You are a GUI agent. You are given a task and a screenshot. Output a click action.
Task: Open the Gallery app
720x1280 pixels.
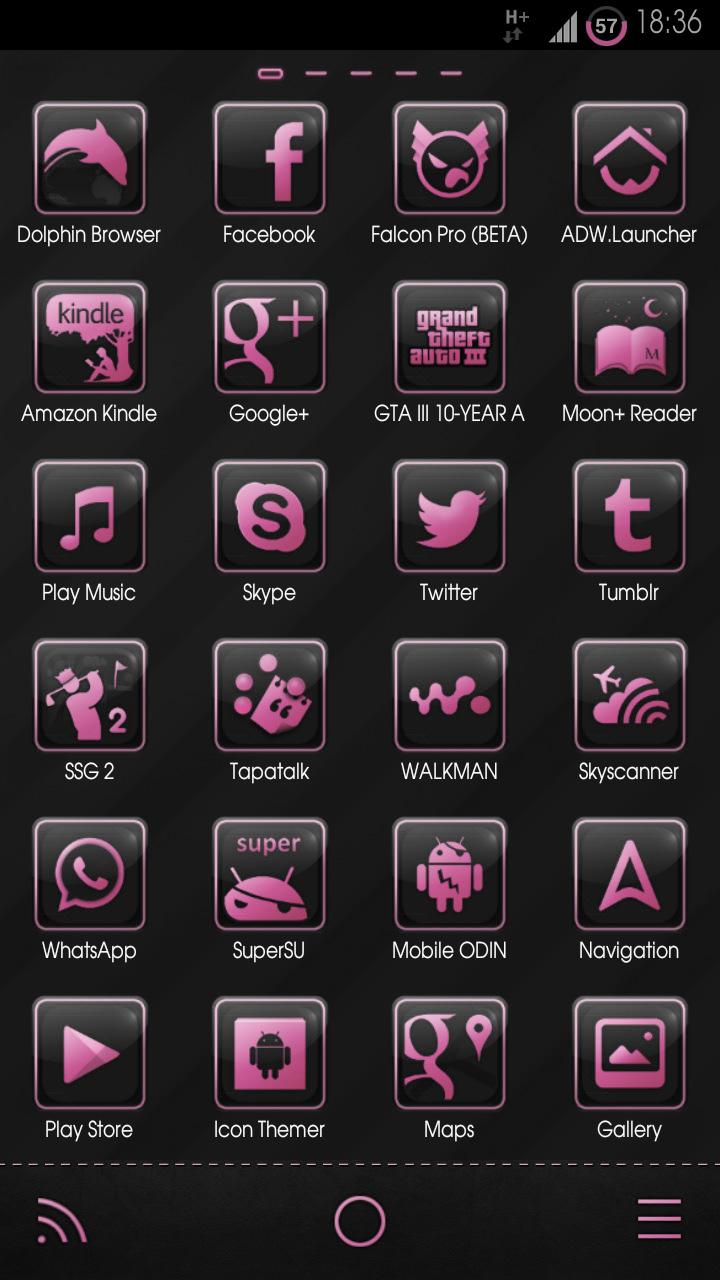(629, 1053)
